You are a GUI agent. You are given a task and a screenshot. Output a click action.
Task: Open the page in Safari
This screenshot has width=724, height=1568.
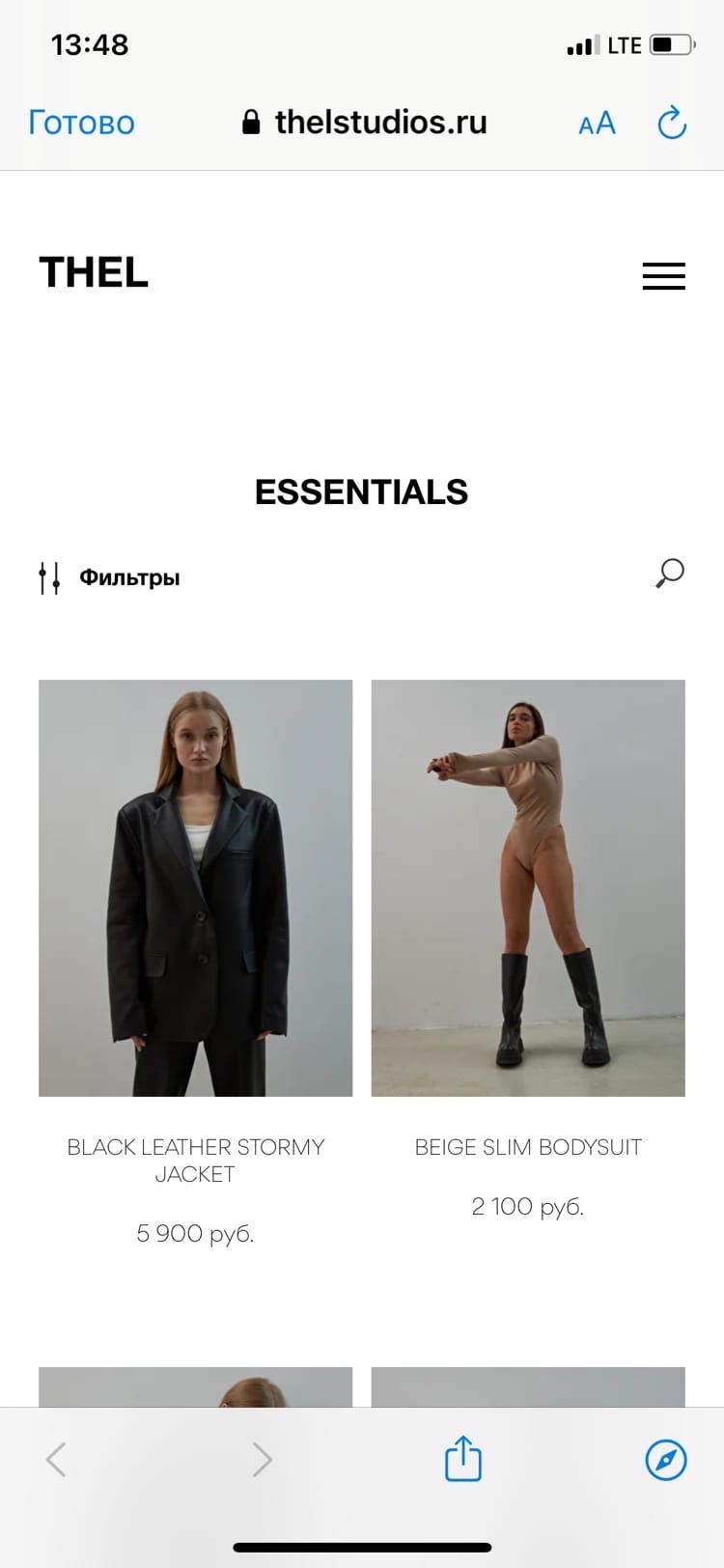665,1459
